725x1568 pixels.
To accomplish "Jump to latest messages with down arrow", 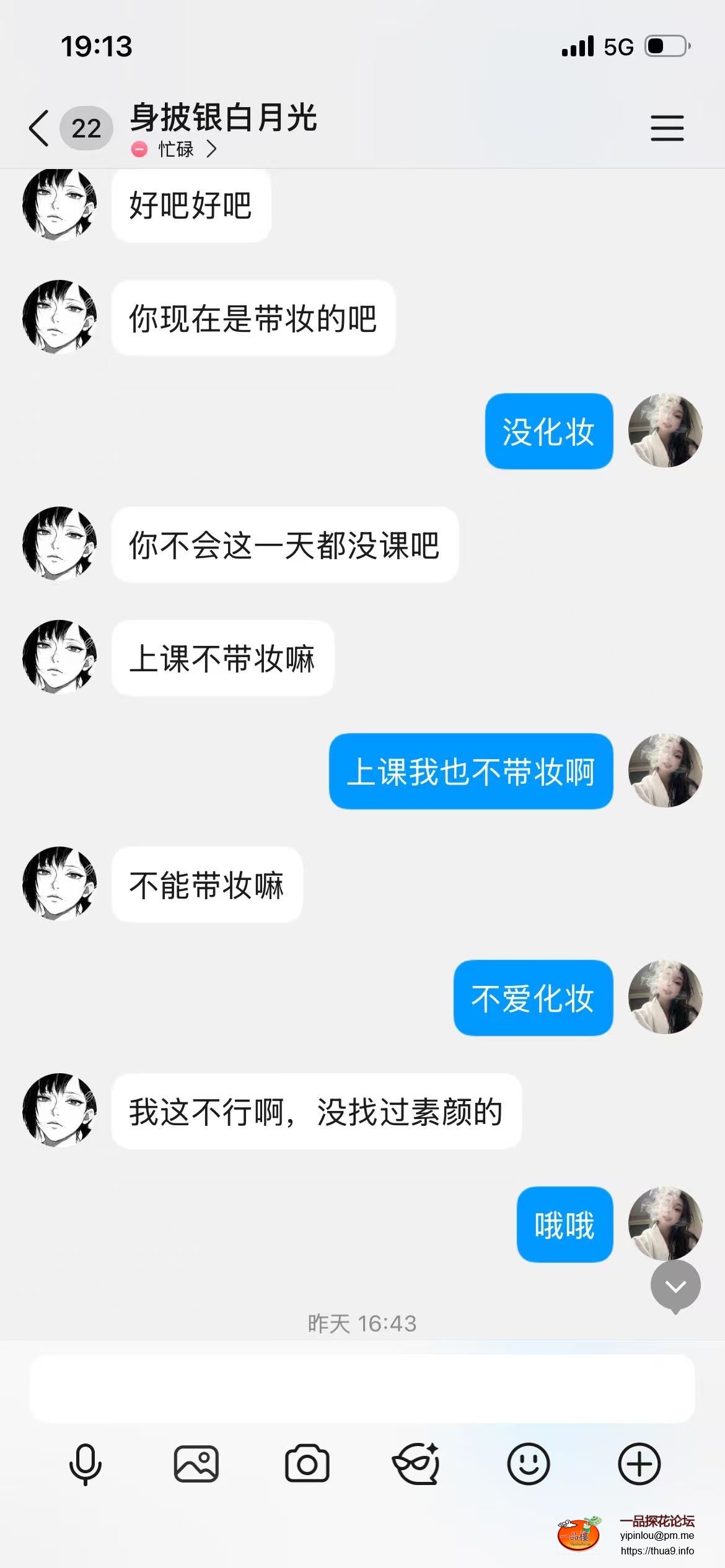I will click(x=675, y=1286).
